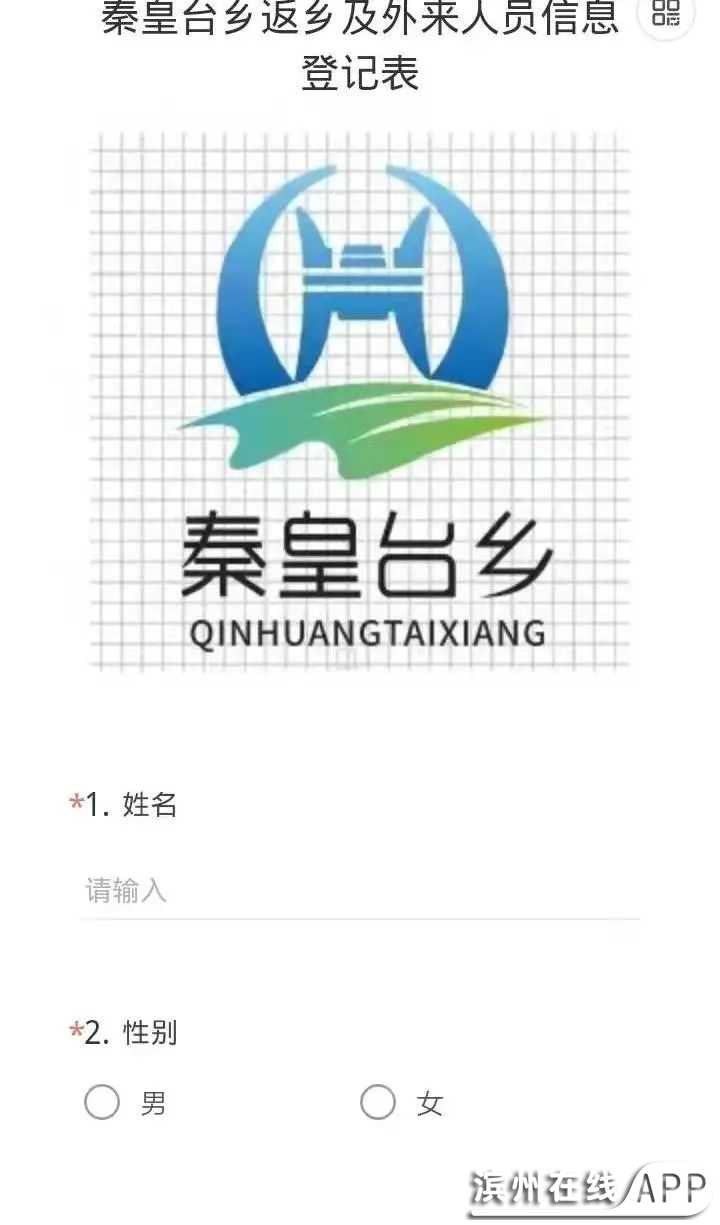Select 女 as gender

377,1103
